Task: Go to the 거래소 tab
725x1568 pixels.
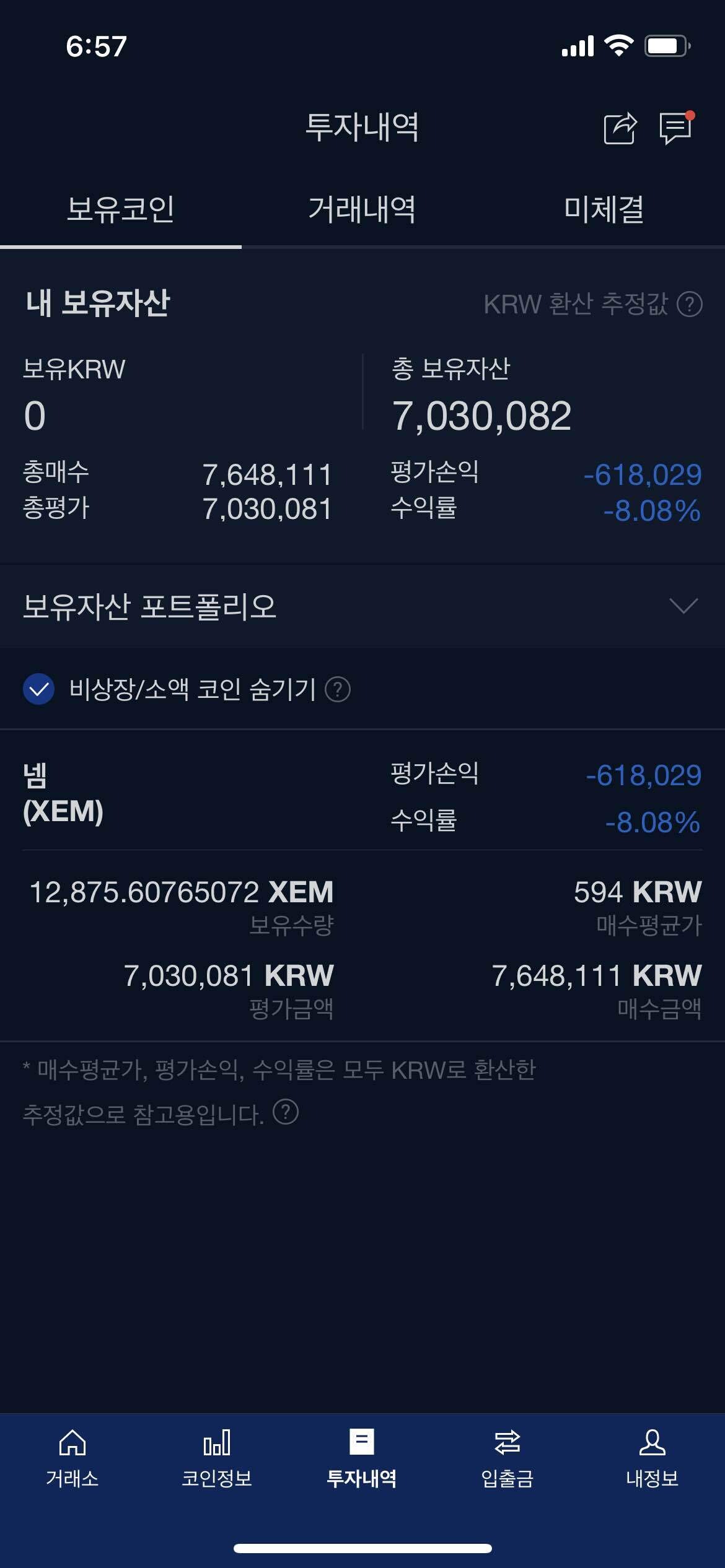Action: click(72, 1459)
